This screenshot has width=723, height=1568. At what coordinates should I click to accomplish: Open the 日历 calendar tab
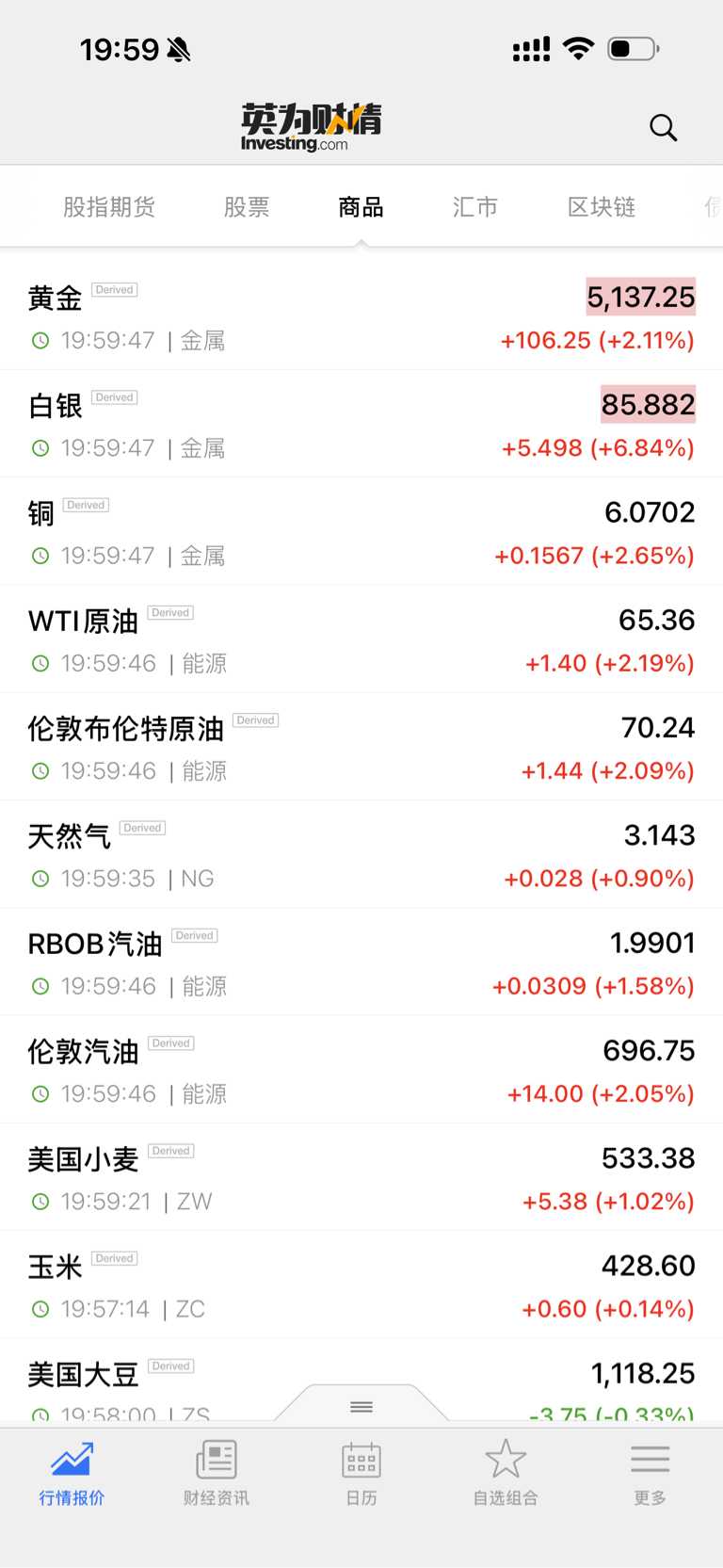[361, 1474]
